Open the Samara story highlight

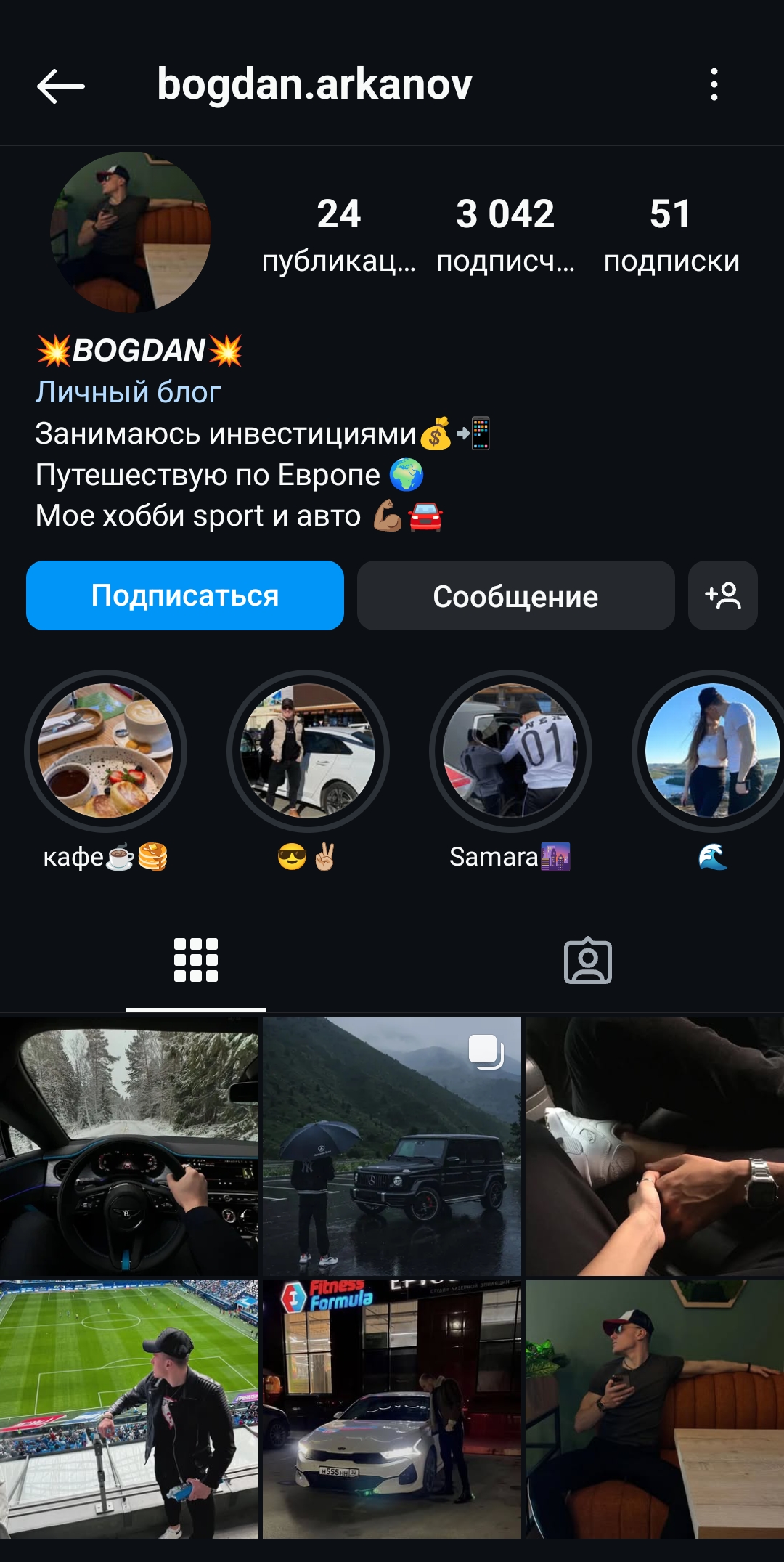[x=510, y=752]
